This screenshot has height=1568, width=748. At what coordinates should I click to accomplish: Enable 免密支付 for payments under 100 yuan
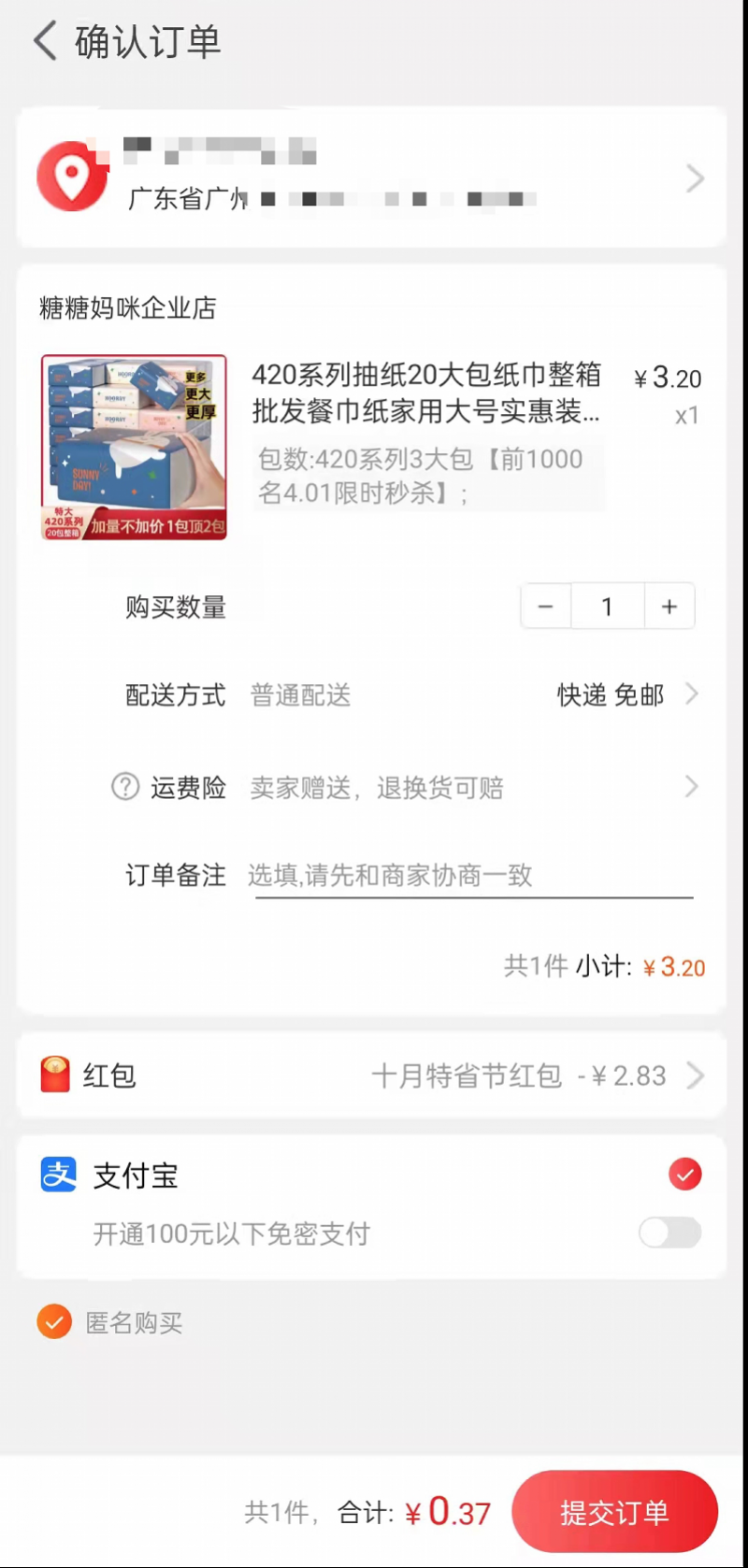pyautogui.click(x=669, y=1233)
